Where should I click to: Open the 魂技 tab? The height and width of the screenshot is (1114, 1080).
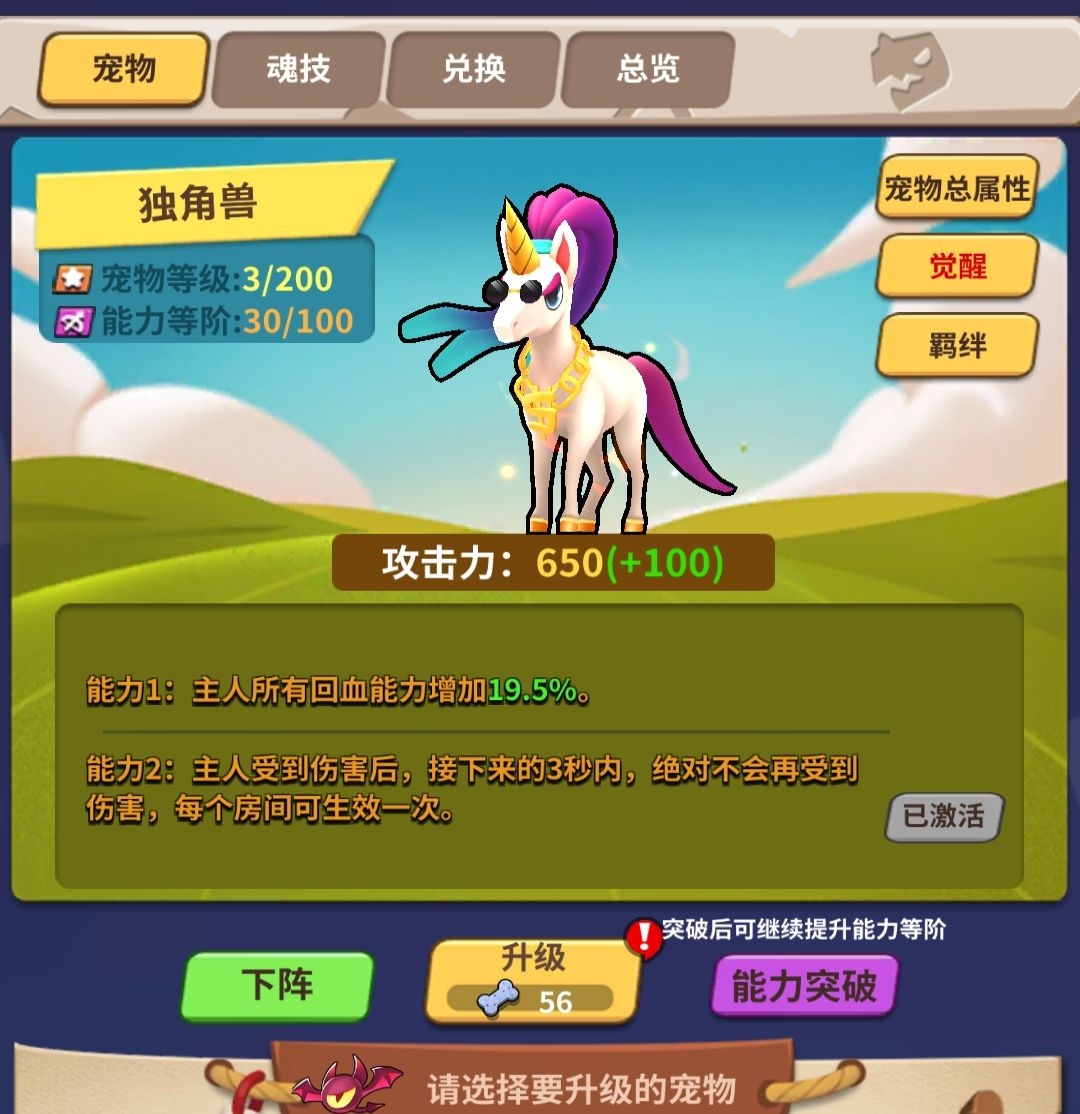tap(298, 69)
